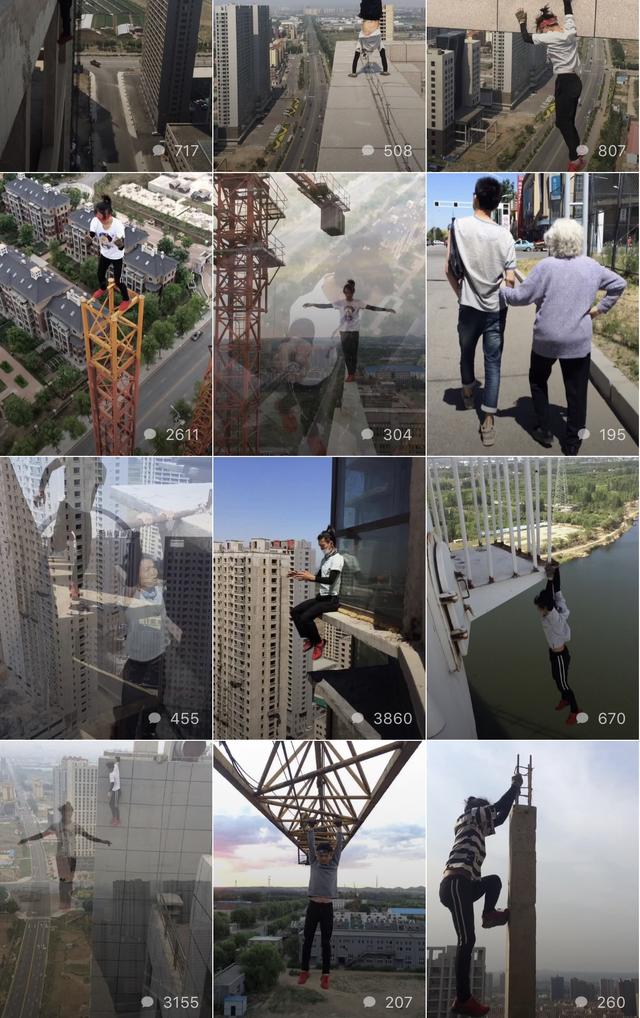The image size is (640, 1018).
Task: Play the video showing 508 comments
Action: click(x=319, y=85)
